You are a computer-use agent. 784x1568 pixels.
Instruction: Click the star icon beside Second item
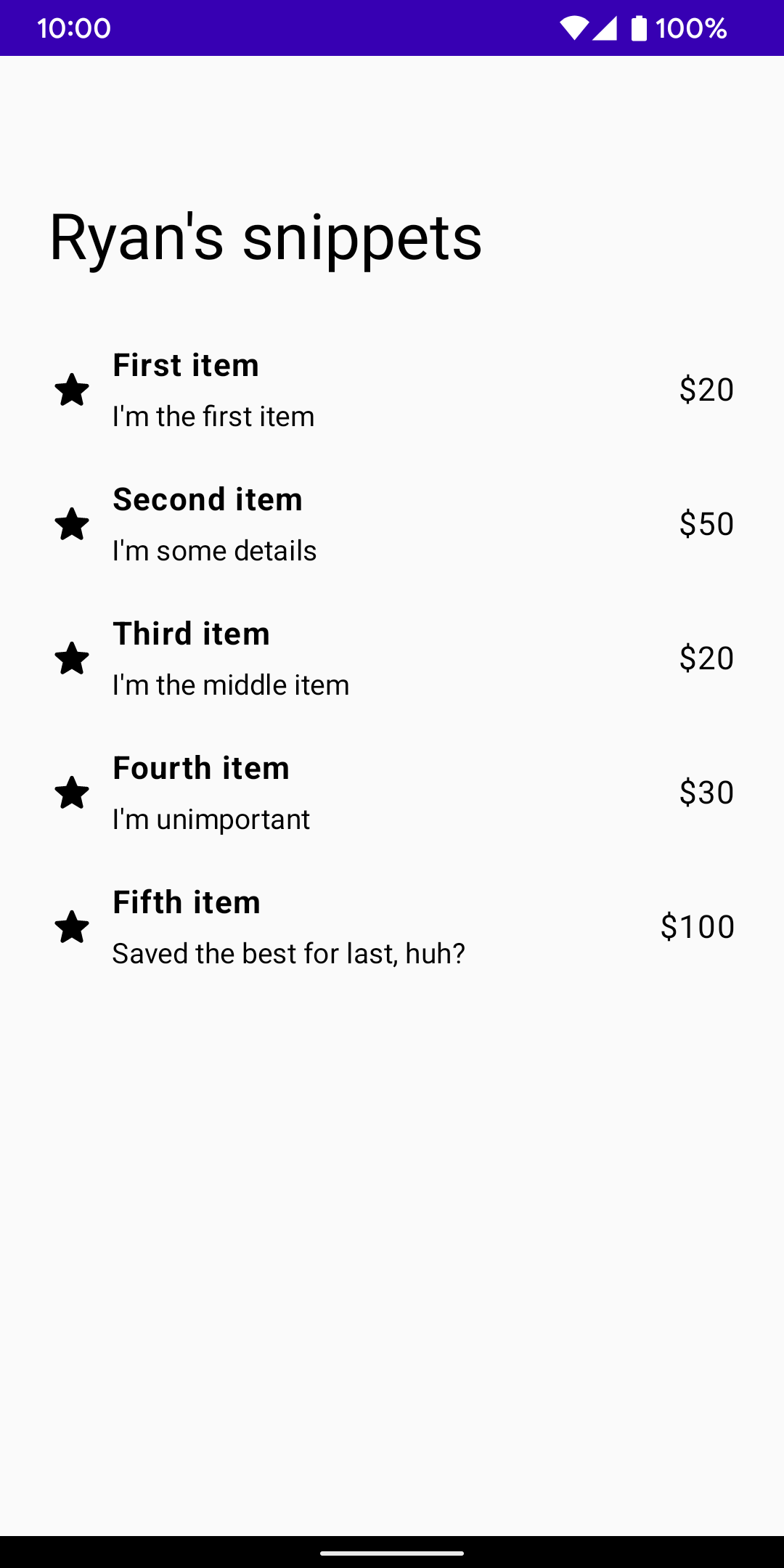pos(71,524)
